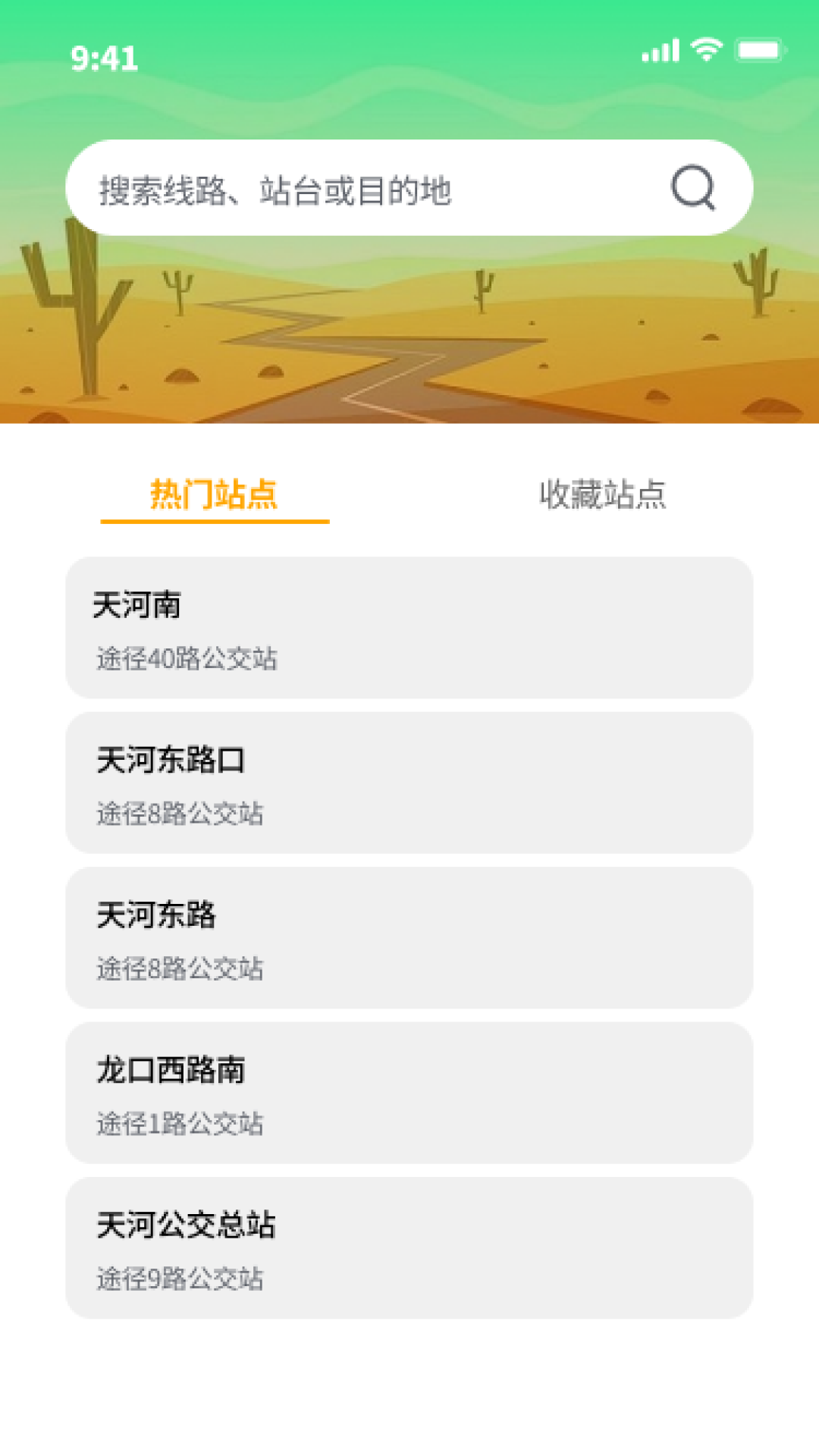Click the cactus desert banner illustration
The image size is (819, 1456).
[409, 326]
